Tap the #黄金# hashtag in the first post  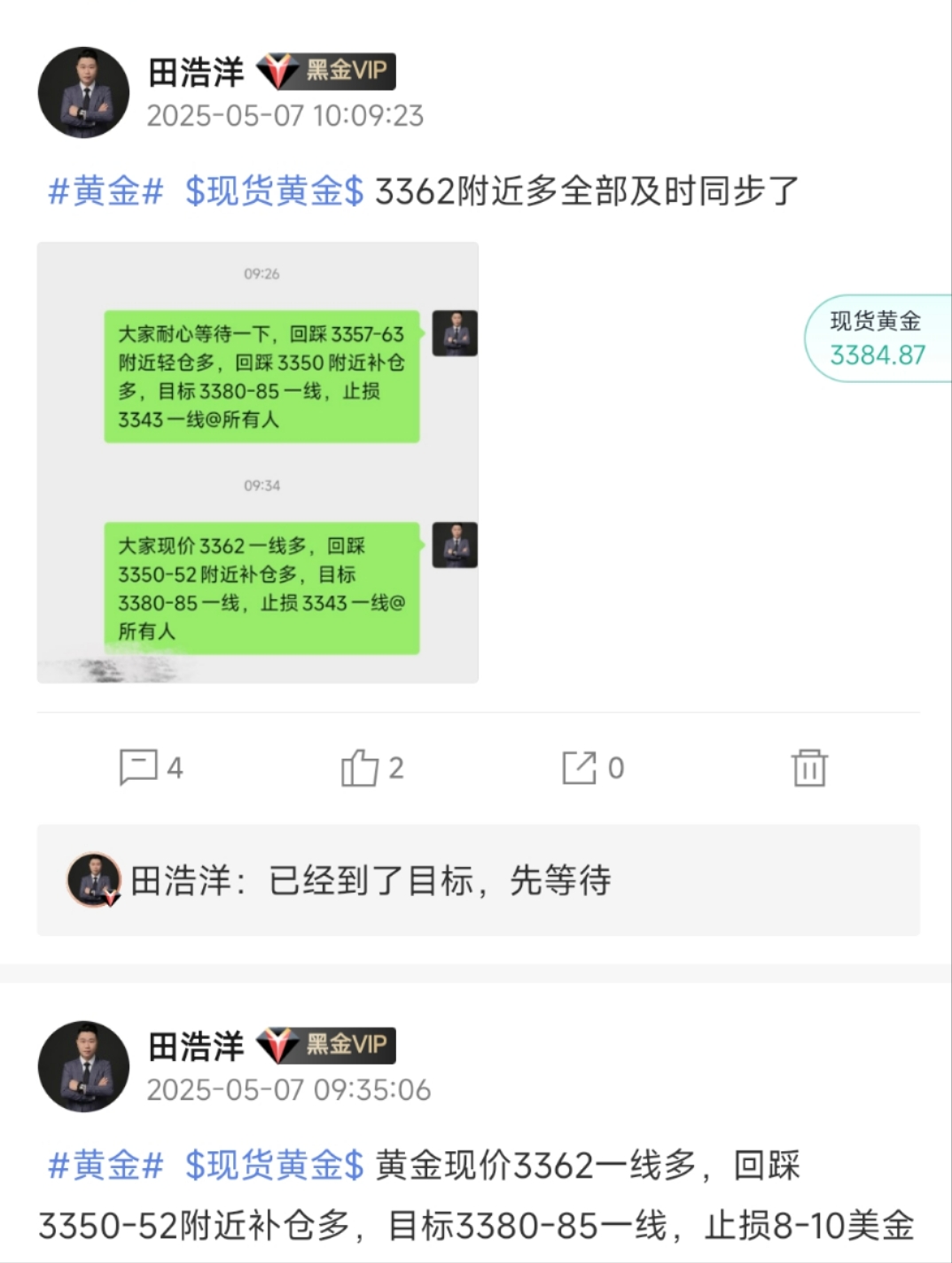coord(105,191)
